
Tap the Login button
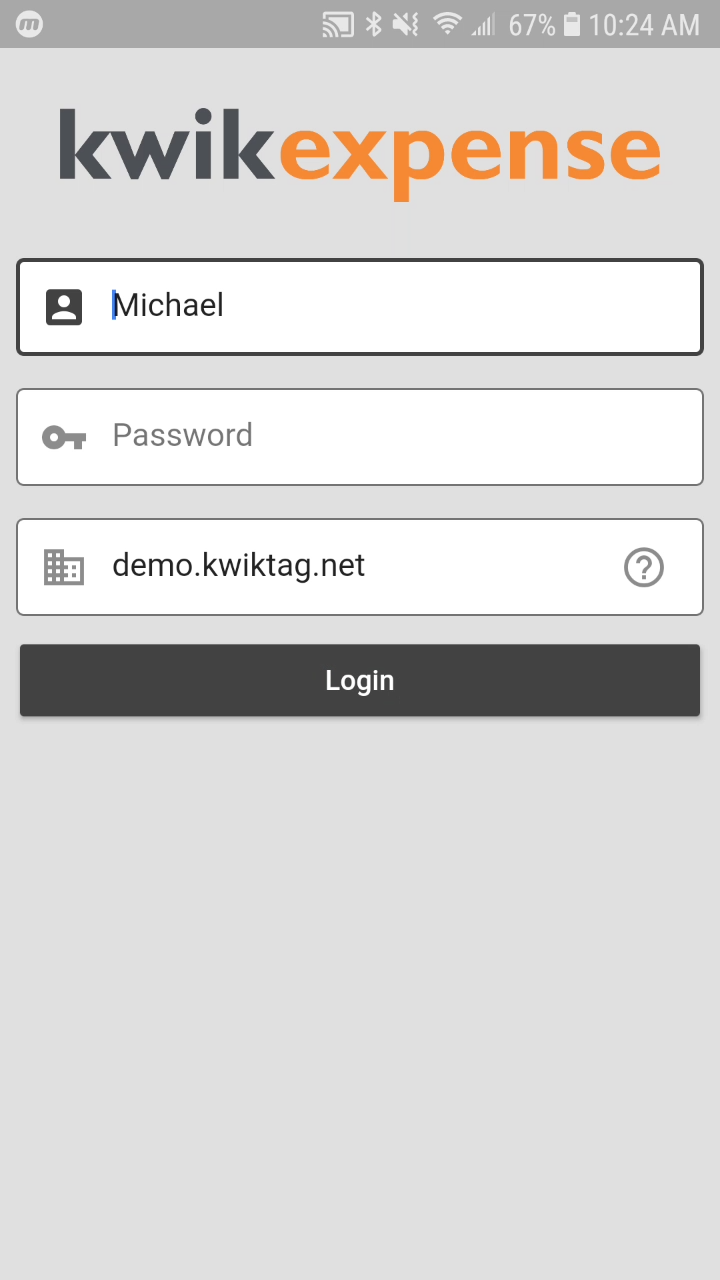tap(360, 680)
